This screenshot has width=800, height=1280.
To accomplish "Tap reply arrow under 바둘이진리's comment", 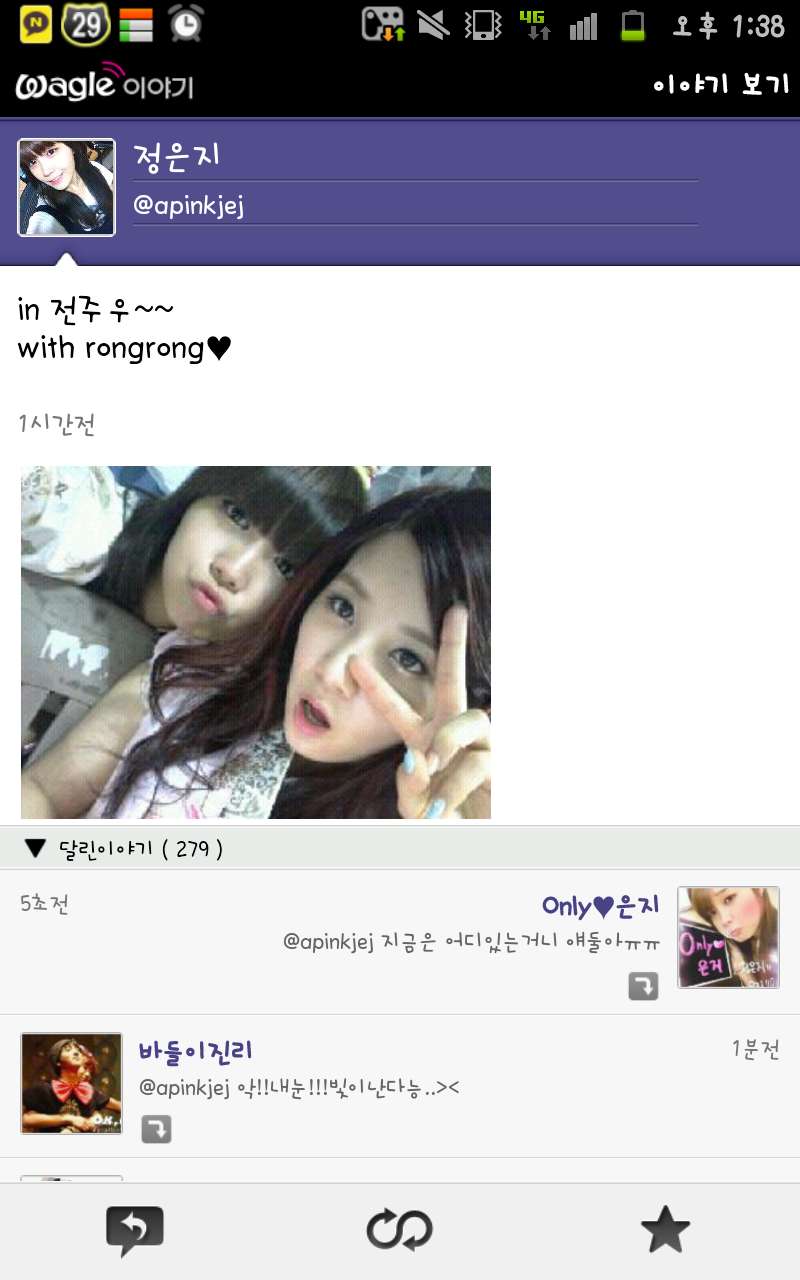I will [x=156, y=1129].
